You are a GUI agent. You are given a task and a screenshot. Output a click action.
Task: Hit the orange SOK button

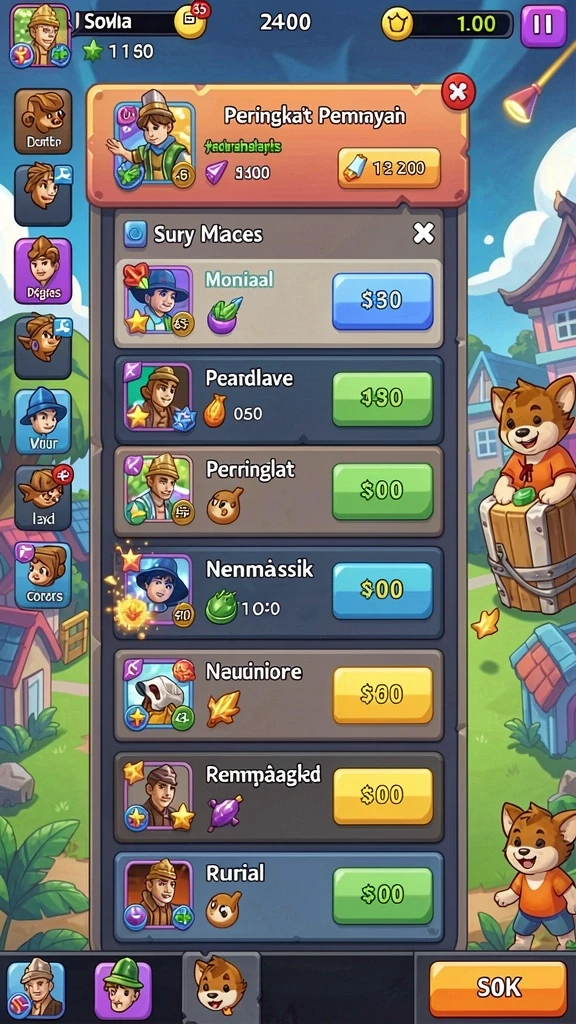[498, 989]
